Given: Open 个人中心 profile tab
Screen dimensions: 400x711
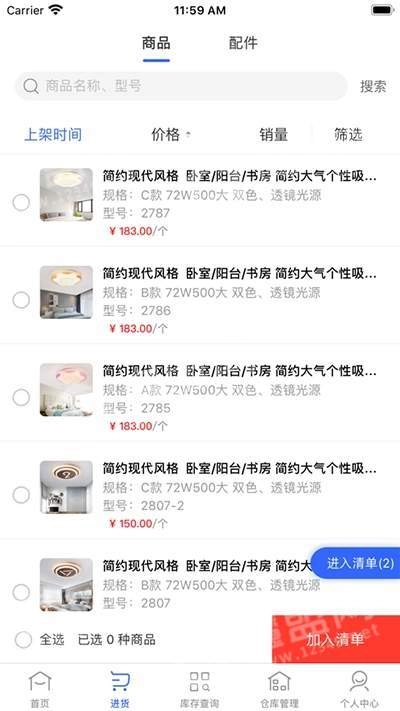Looking at the screenshot, I should (359, 688).
